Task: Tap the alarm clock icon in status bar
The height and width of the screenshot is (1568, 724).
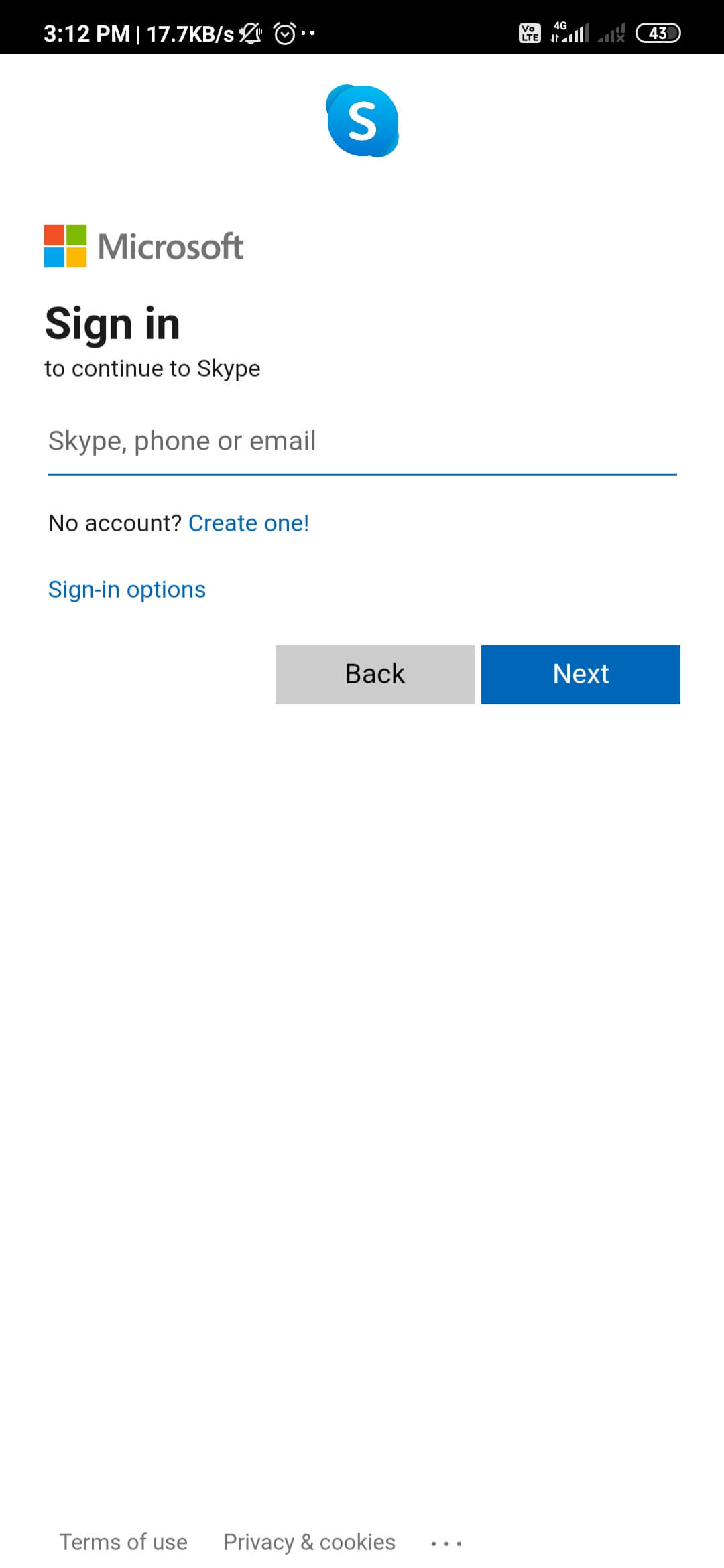Action: tap(285, 32)
